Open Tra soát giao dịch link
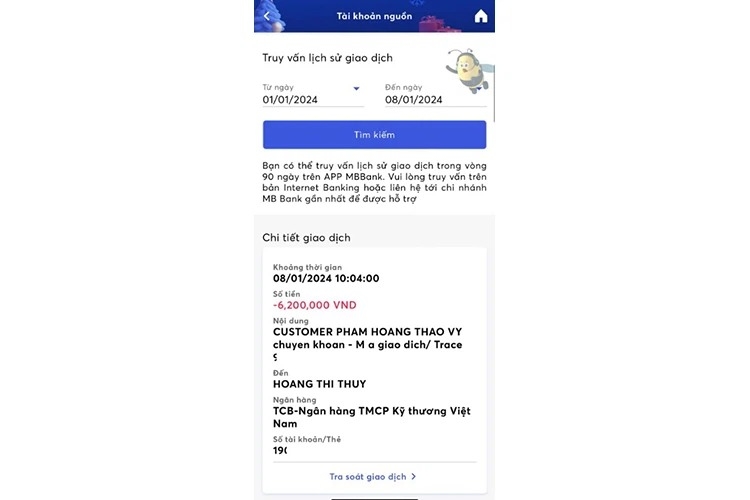The width and height of the screenshot is (750, 500). click(x=373, y=477)
